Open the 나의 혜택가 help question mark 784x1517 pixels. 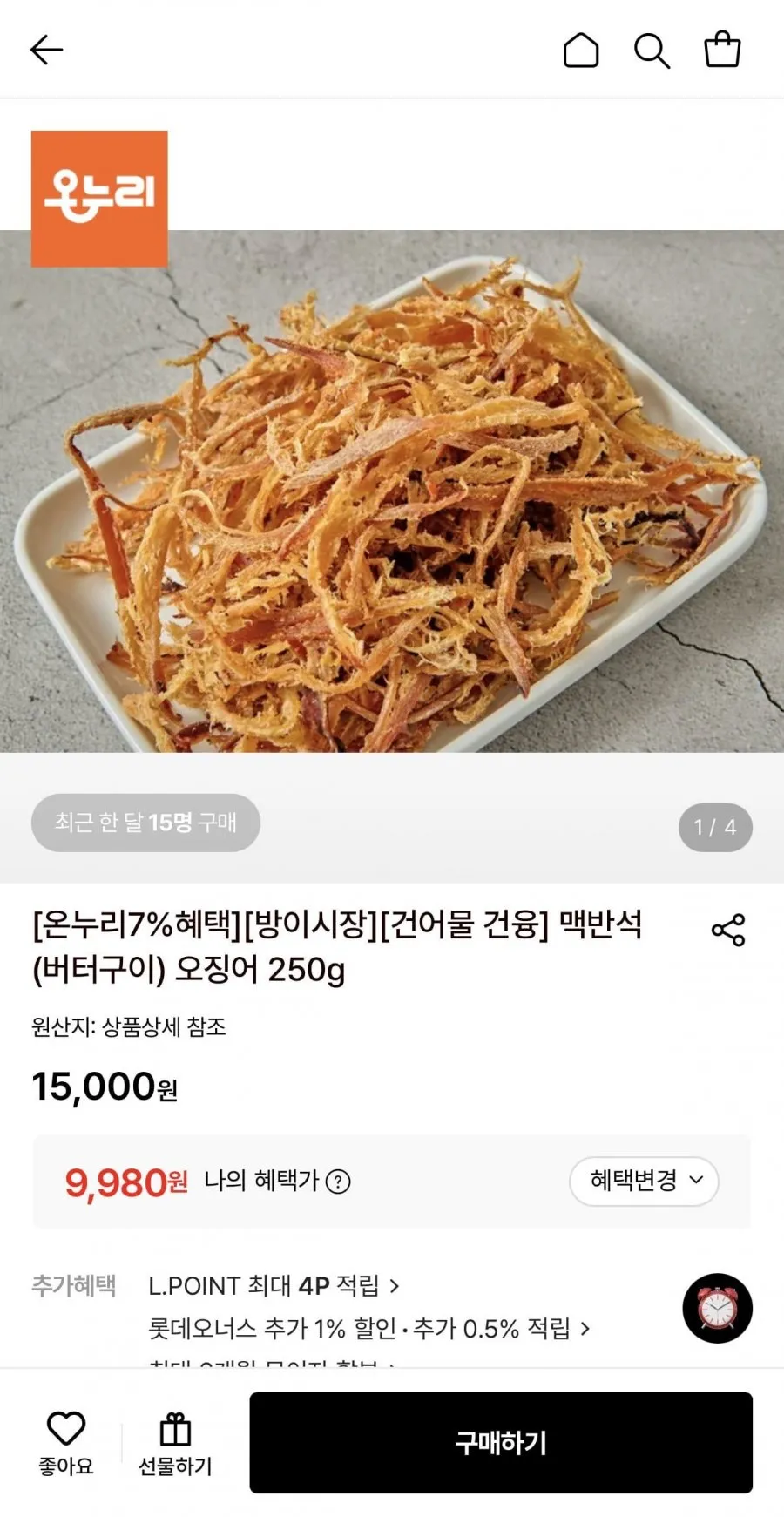[x=338, y=1182]
